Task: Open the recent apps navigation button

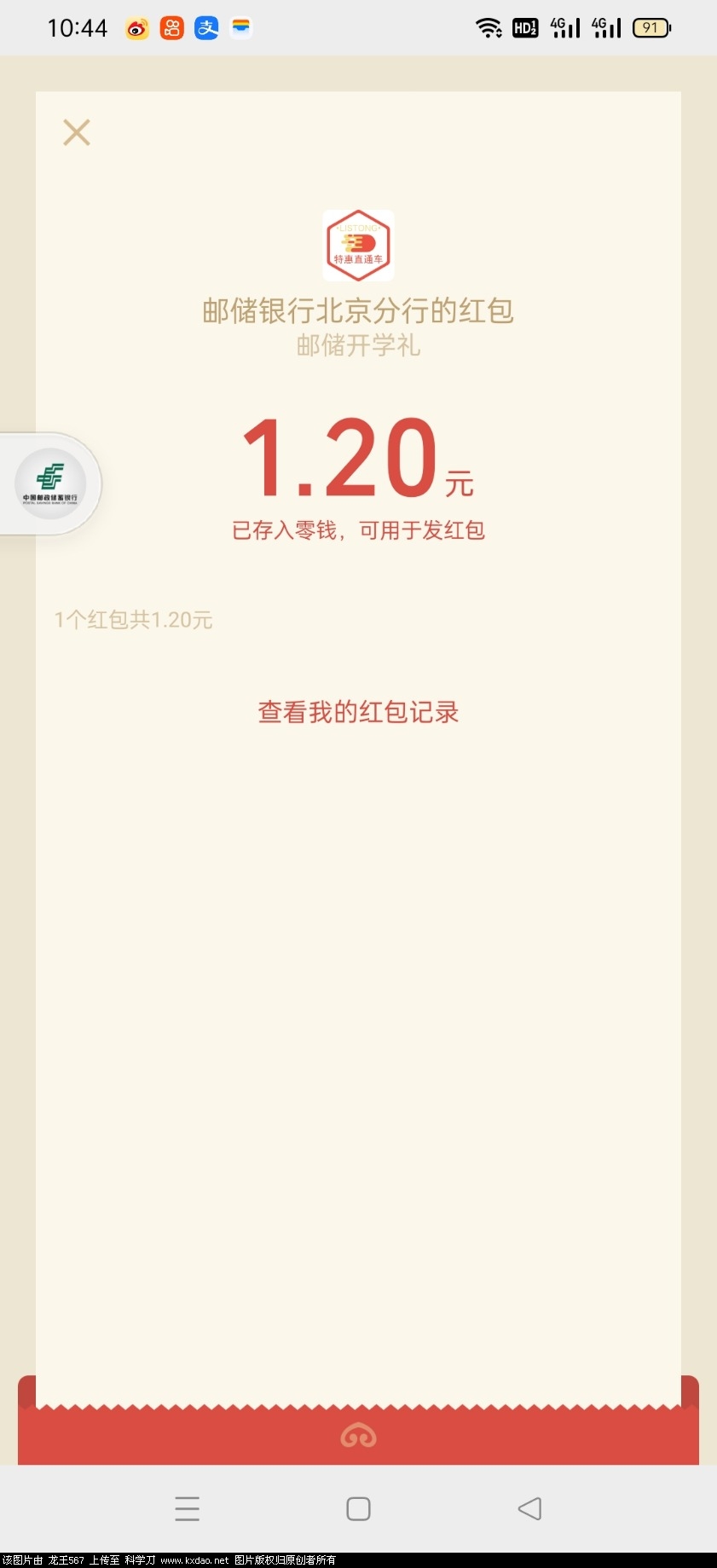Action: tap(188, 1507)
